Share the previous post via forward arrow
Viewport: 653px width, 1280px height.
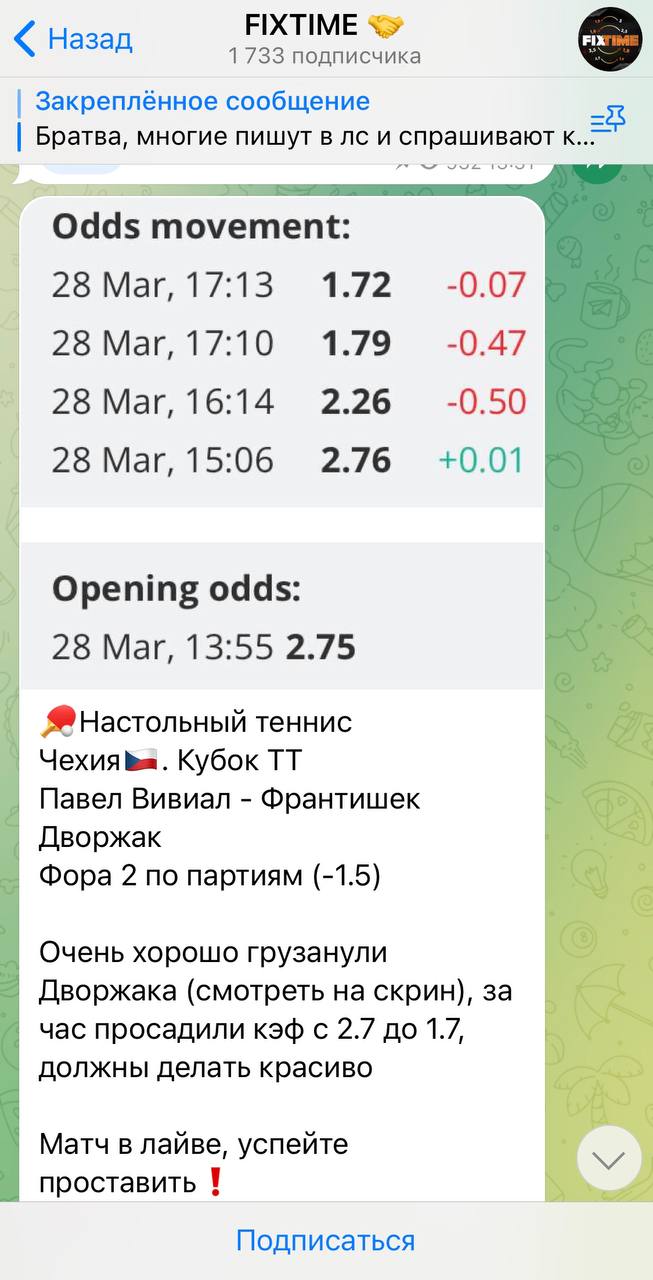click(598, 165)
